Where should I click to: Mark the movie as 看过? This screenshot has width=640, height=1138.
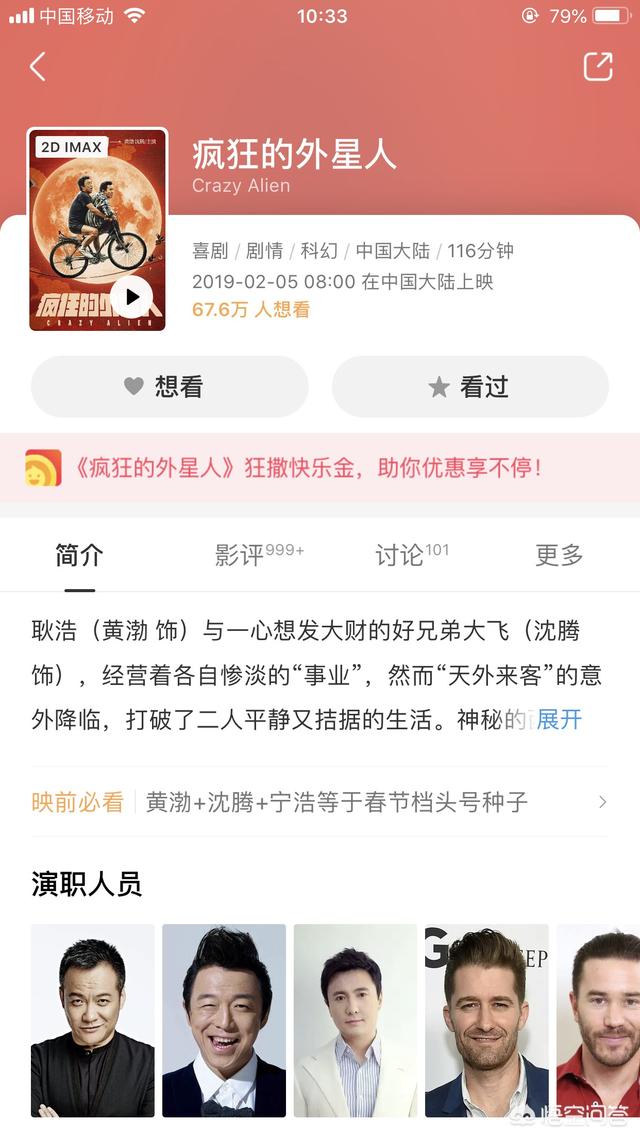(470, 386)
